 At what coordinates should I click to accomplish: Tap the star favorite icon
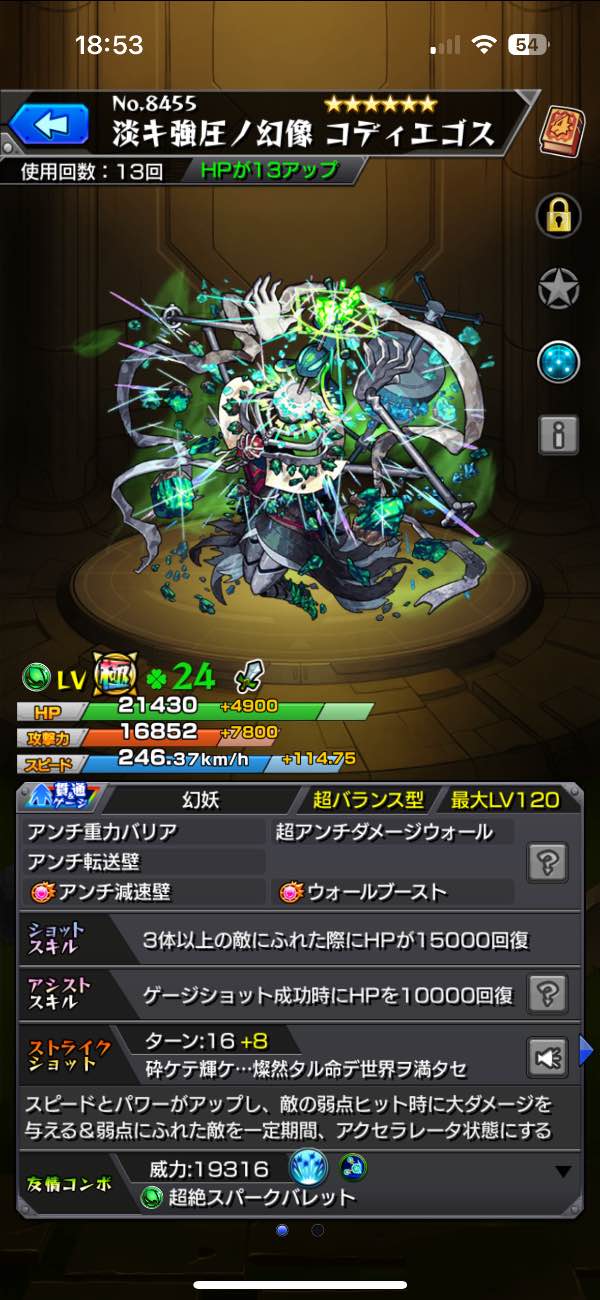tap(559, 289)
